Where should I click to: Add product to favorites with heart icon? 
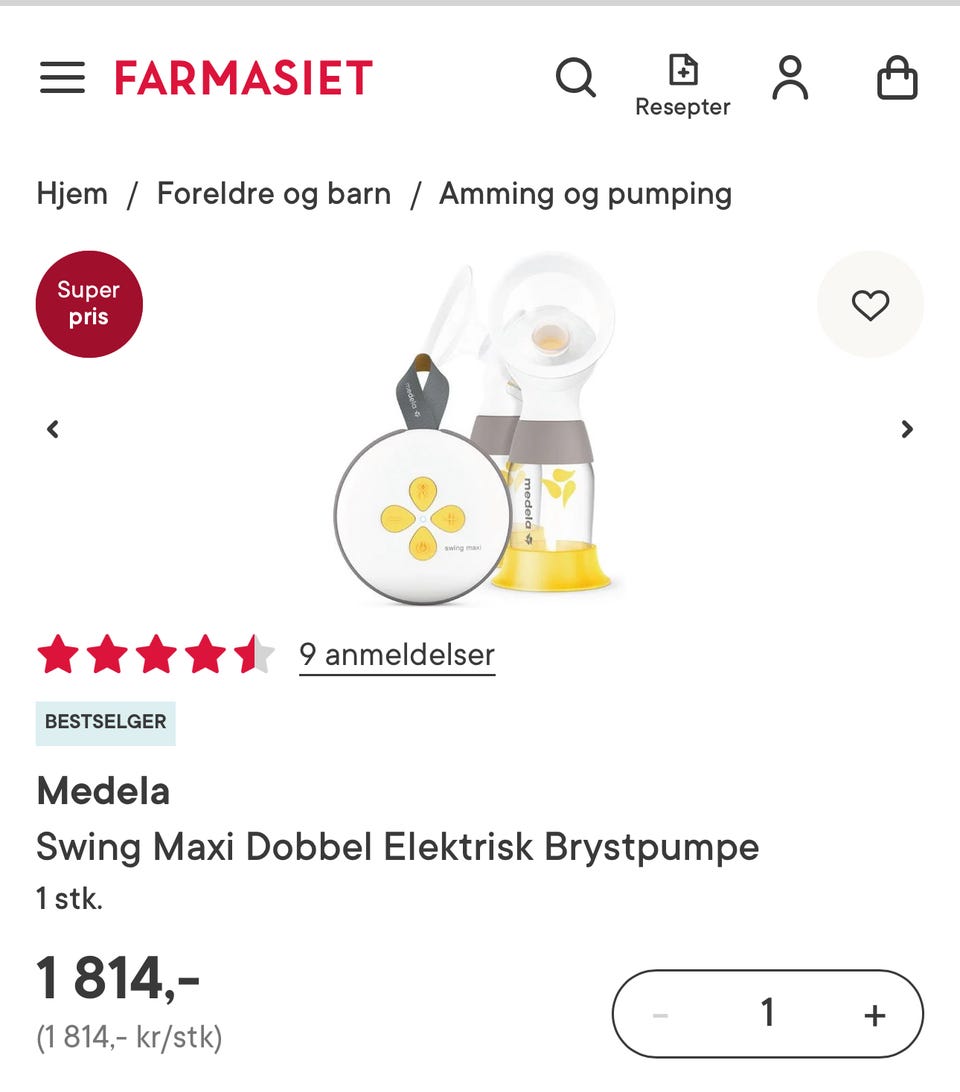[870, 304]
